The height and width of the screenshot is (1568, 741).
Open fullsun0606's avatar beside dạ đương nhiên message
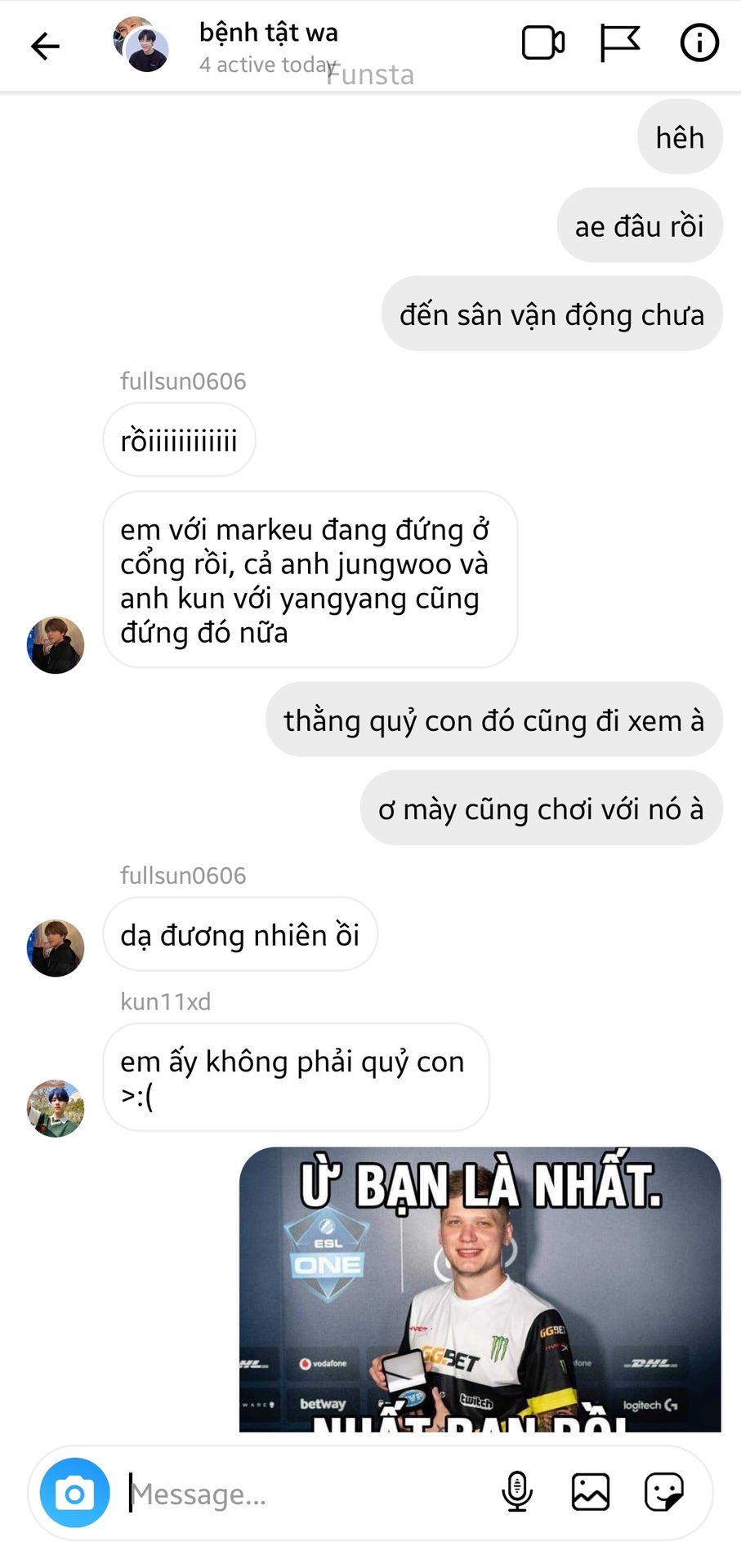[56, 947]
